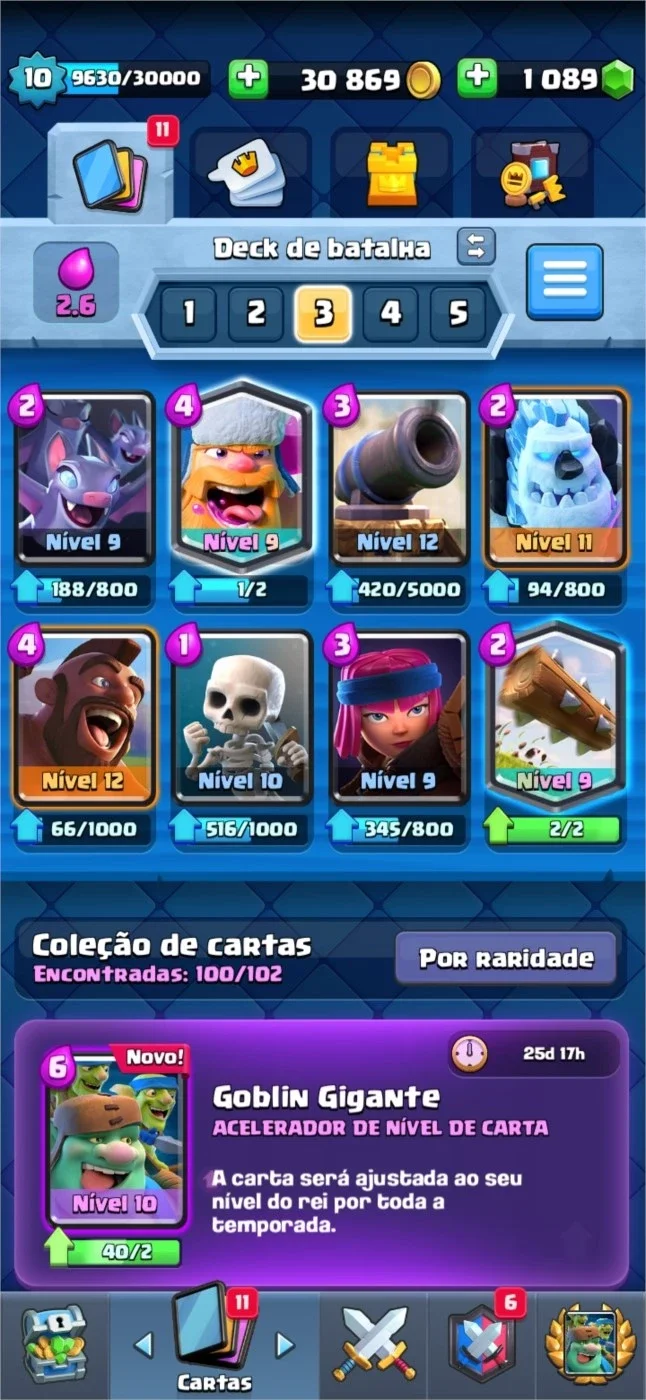Select battle deck slot 1
Image resolution: width=646 pixels, height=1400 pixels.
[187, 314]
